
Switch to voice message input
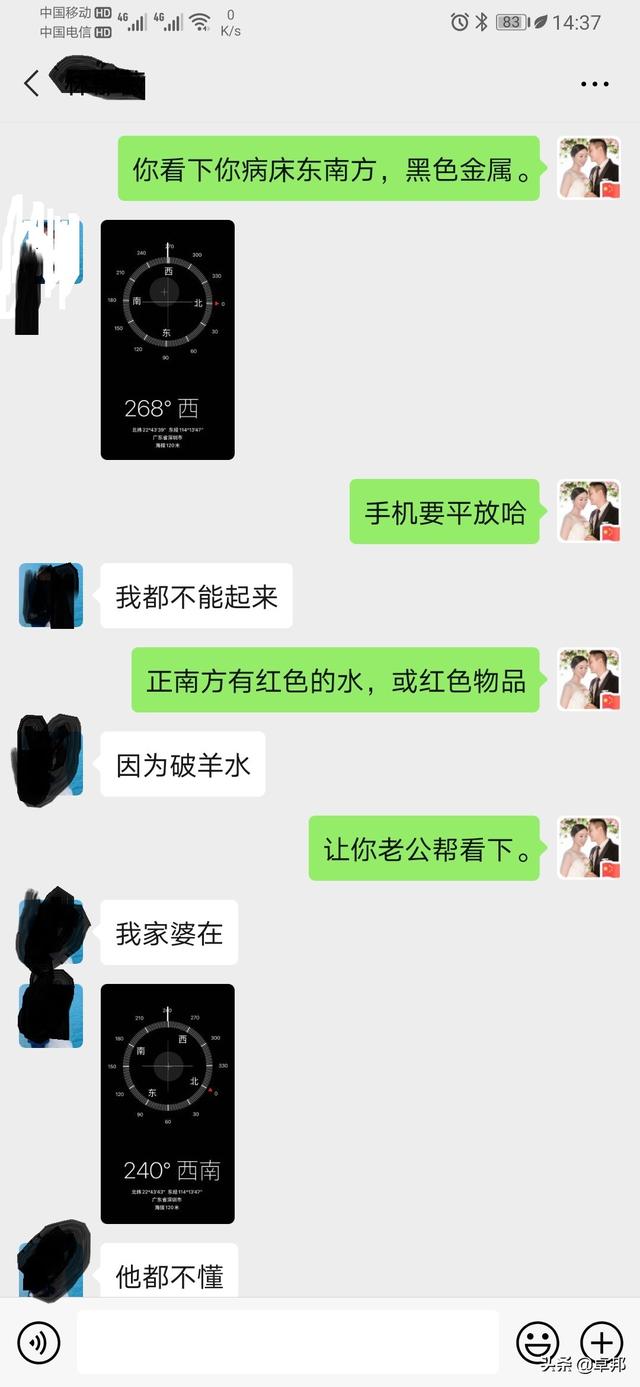tap(39, 1342)
